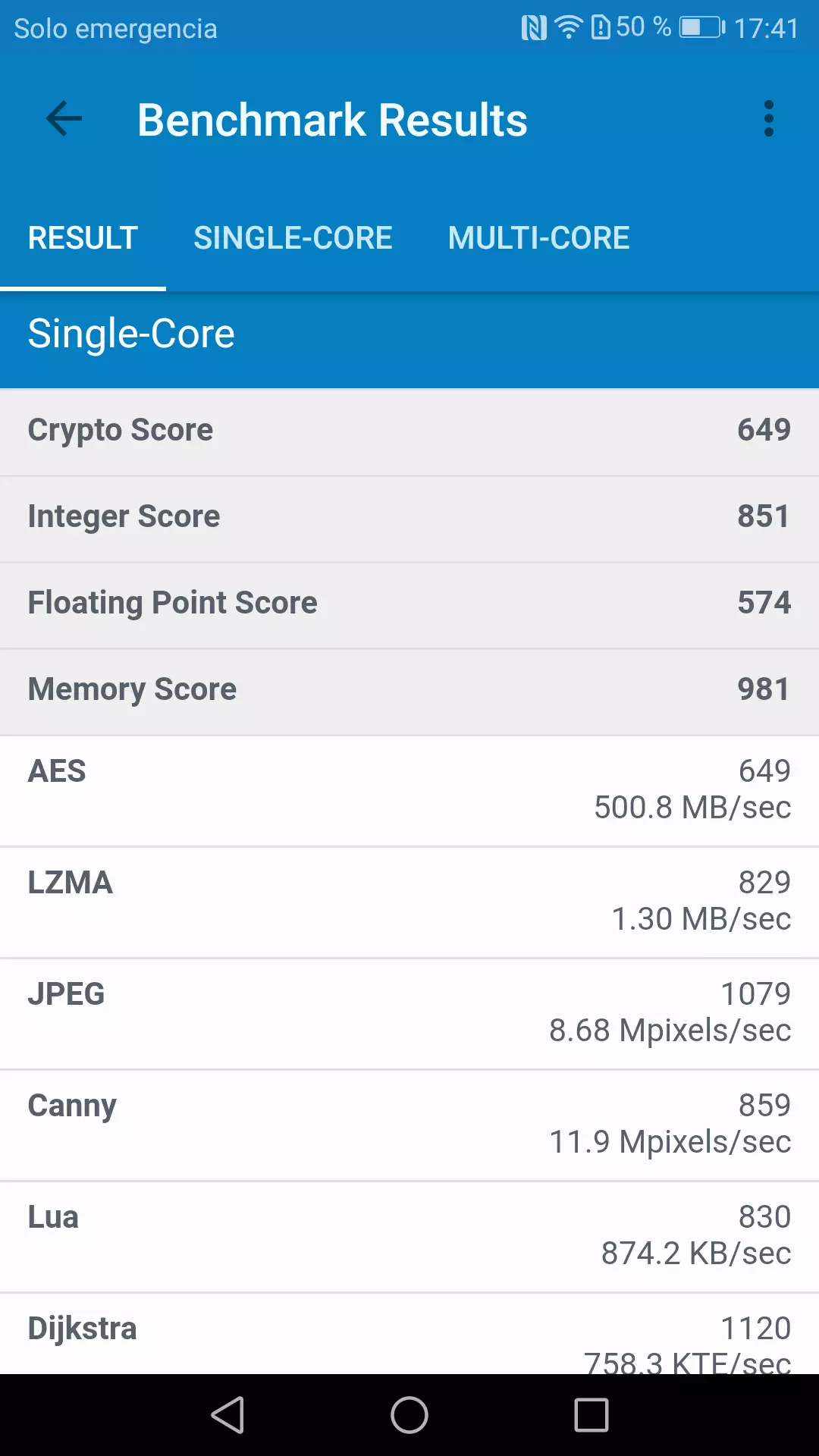The height and width of the screenshot is (1456, 819).
Task: Switch to the MULTI-CORE tab
Action: (538, 237)
